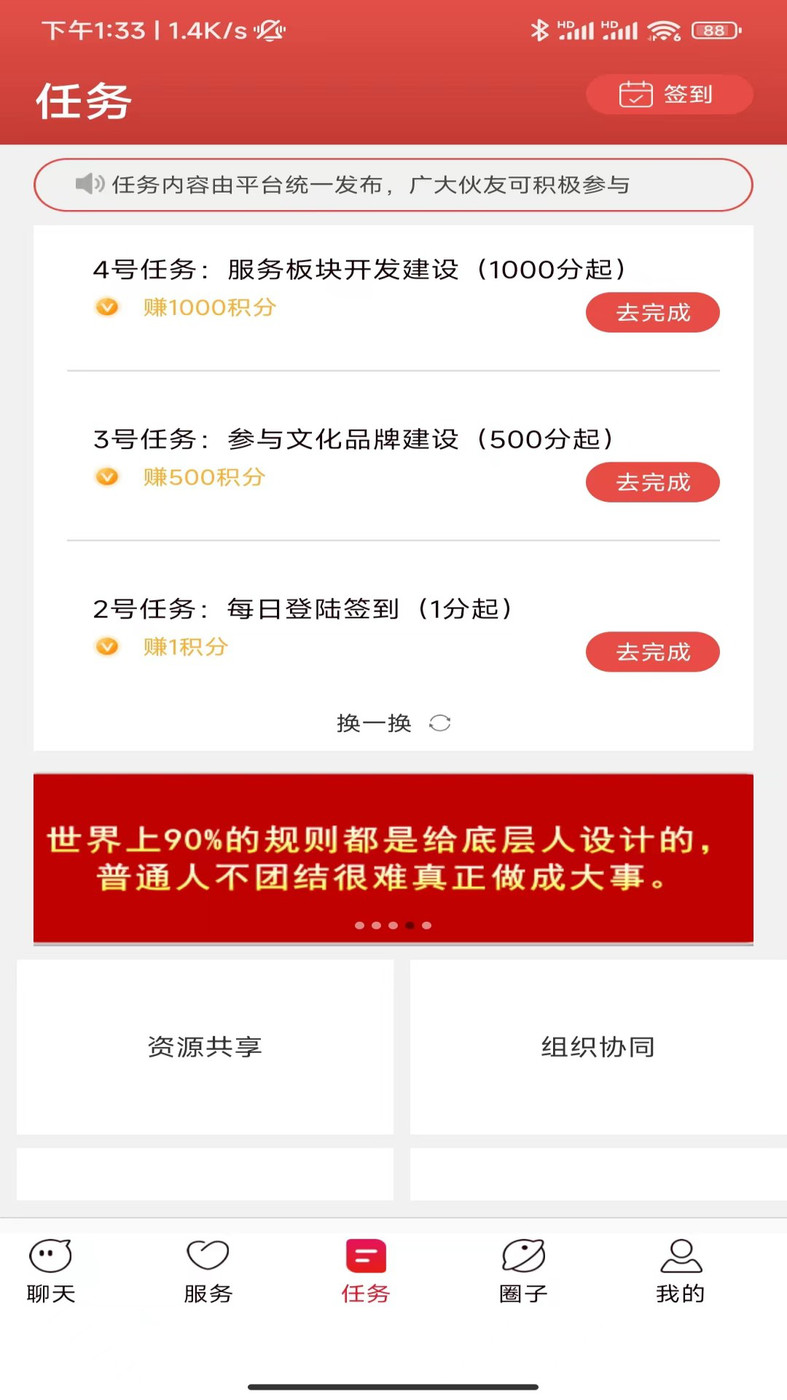Viewport: 787px width, 1400px height.
Task: Click 去完成 for 3号任务 culture brand task
Action: coord(652,482)
